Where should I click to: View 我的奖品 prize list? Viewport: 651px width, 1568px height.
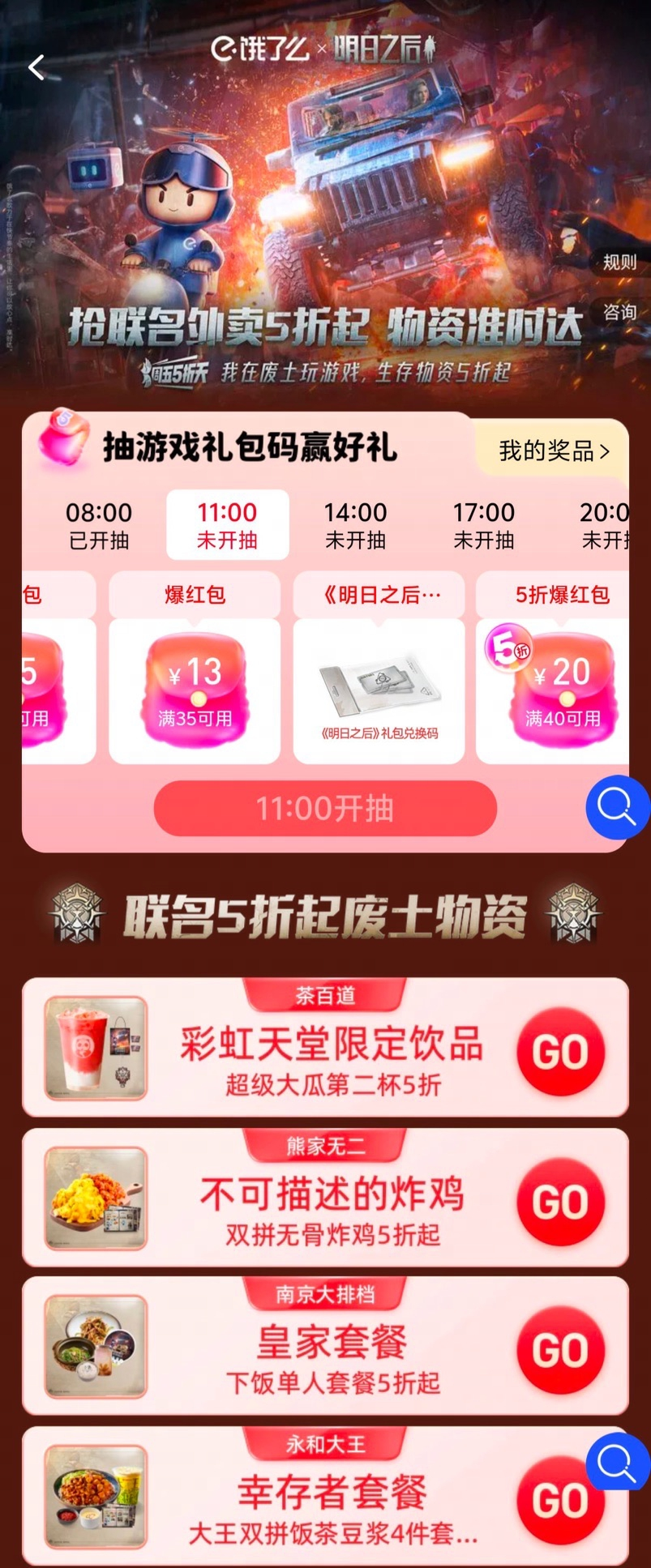click(x=554, y=451)
